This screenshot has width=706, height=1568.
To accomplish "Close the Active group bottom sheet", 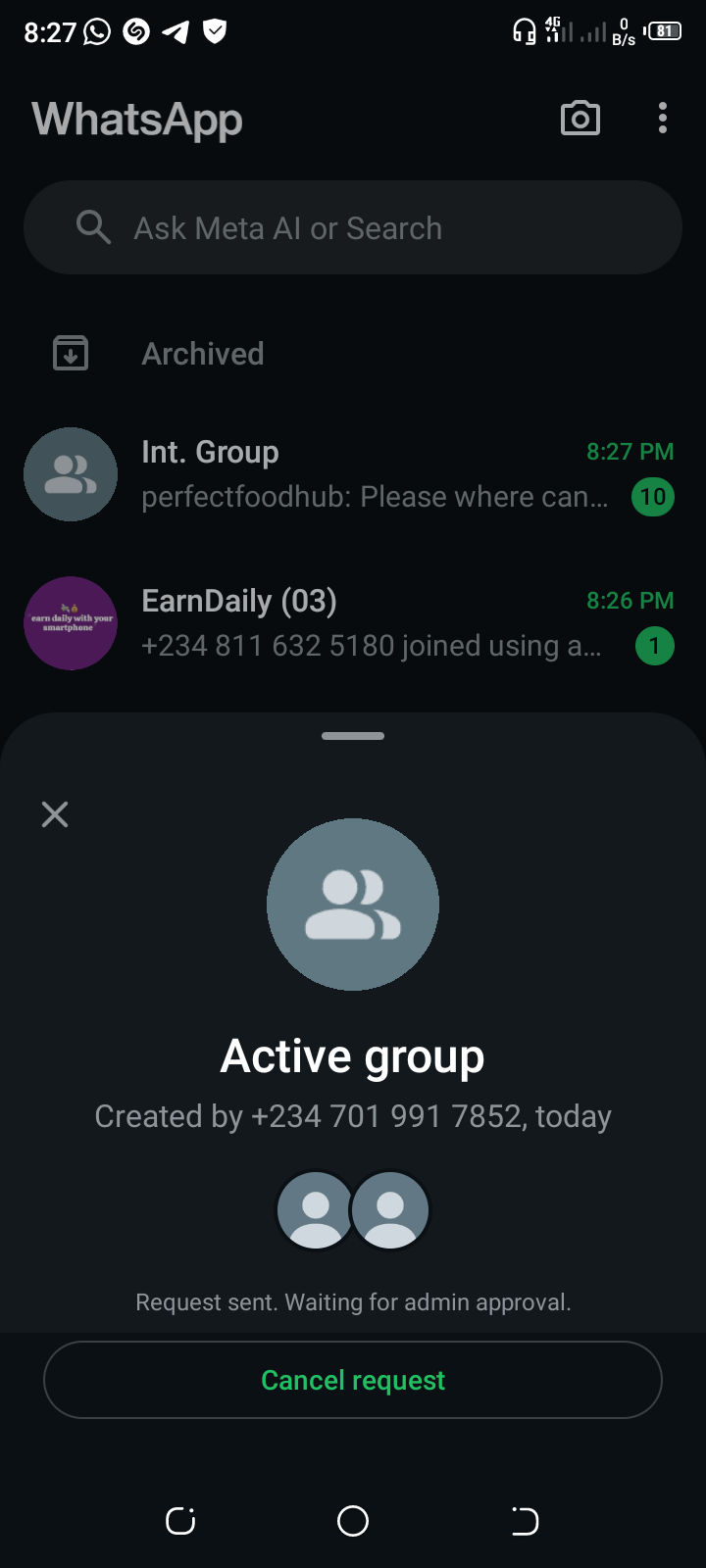I will tap(55, 814).
